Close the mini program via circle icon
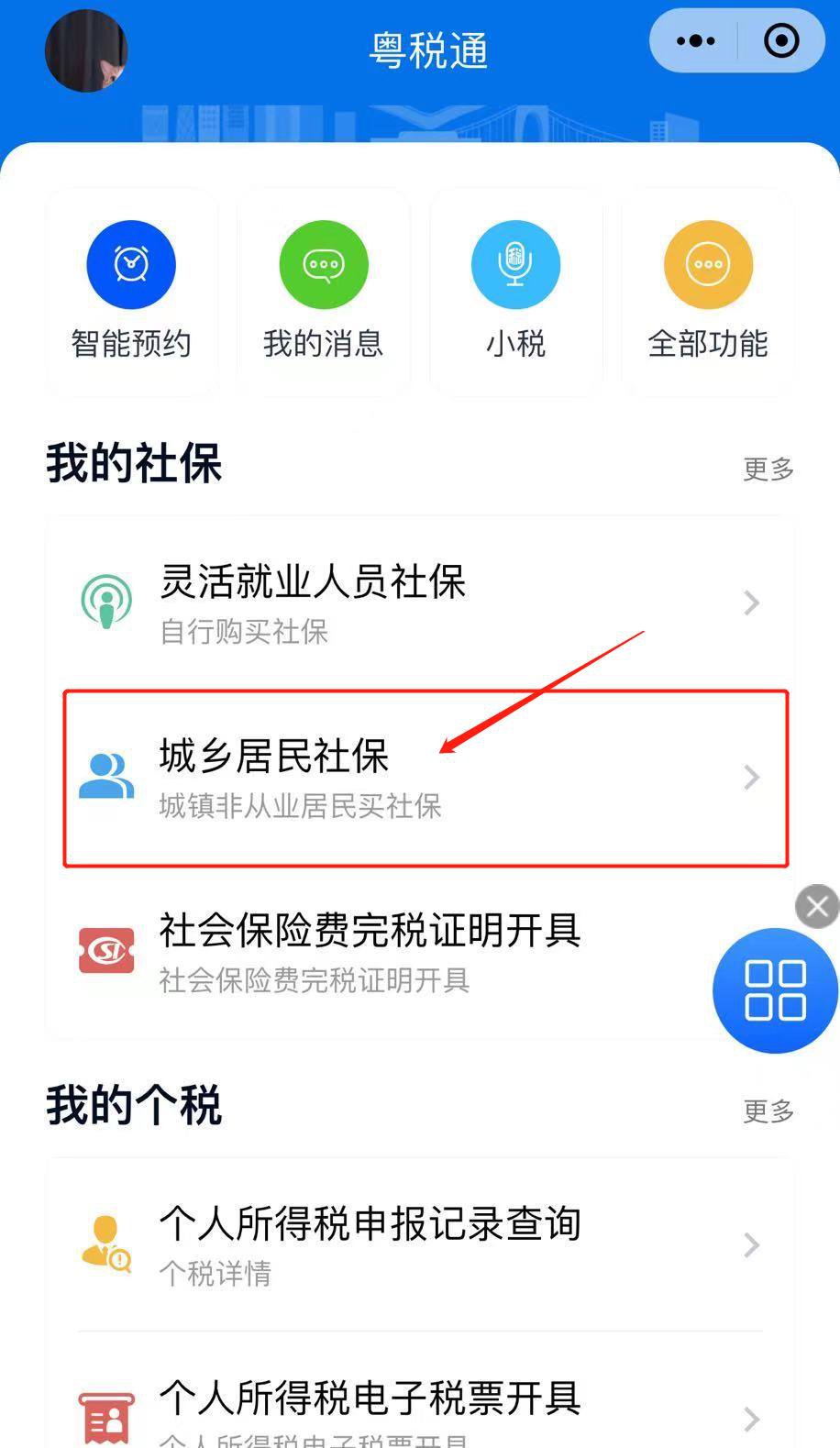 (x=781, y=41)
